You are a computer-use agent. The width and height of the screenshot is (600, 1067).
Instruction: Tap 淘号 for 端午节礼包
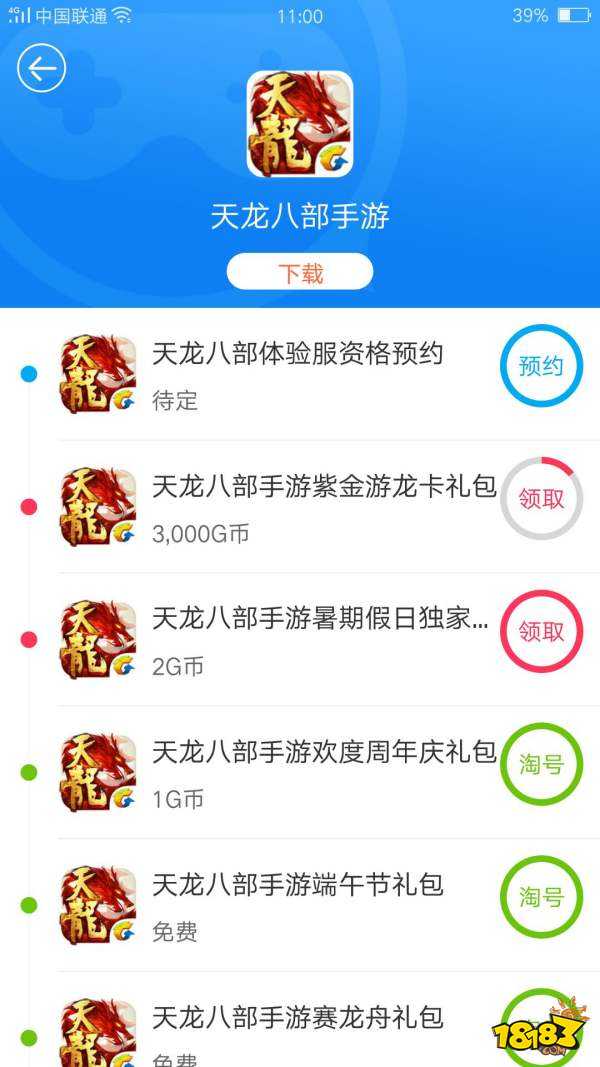pos(541,897)
